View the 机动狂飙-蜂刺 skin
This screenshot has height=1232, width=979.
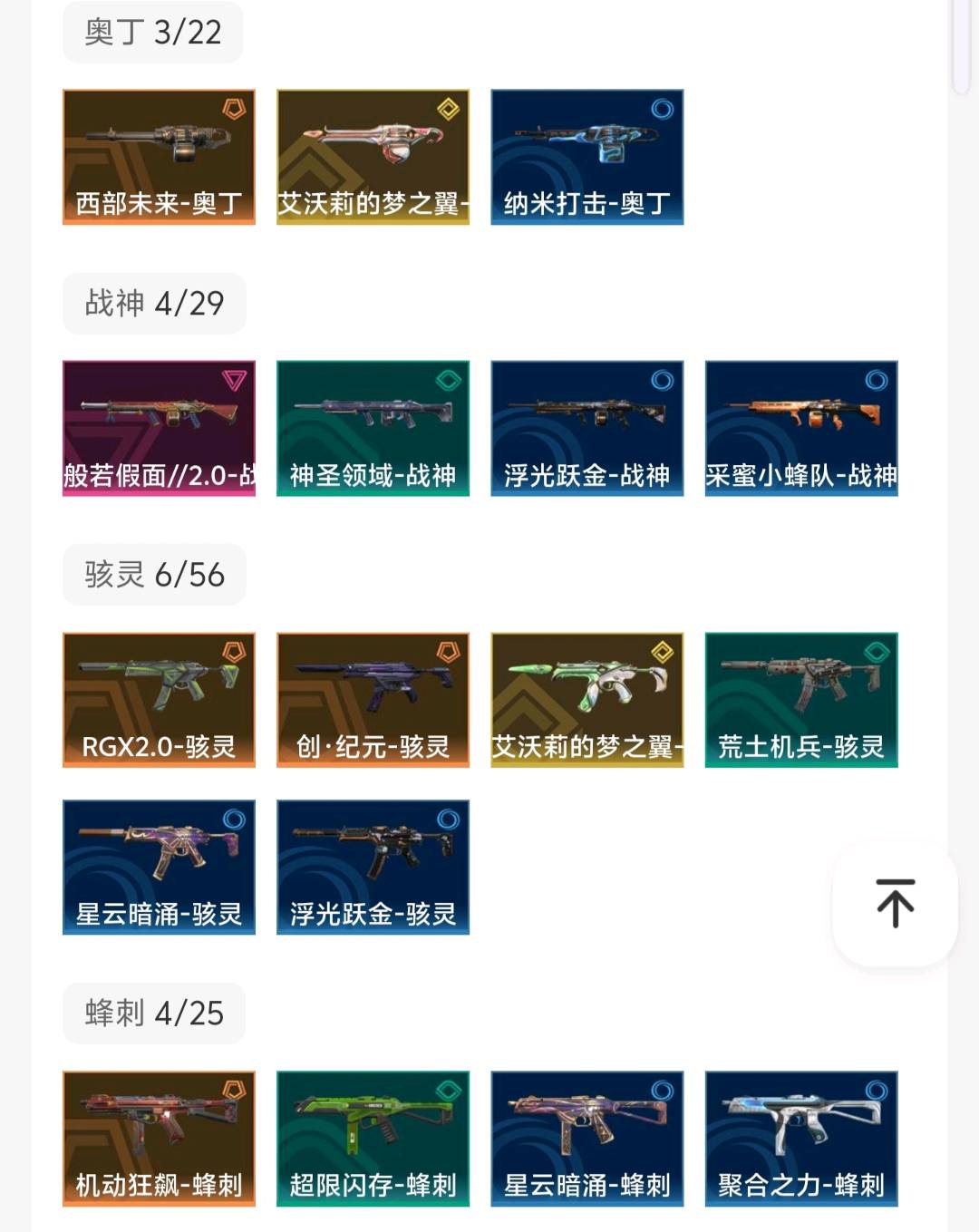(159, 1139)
